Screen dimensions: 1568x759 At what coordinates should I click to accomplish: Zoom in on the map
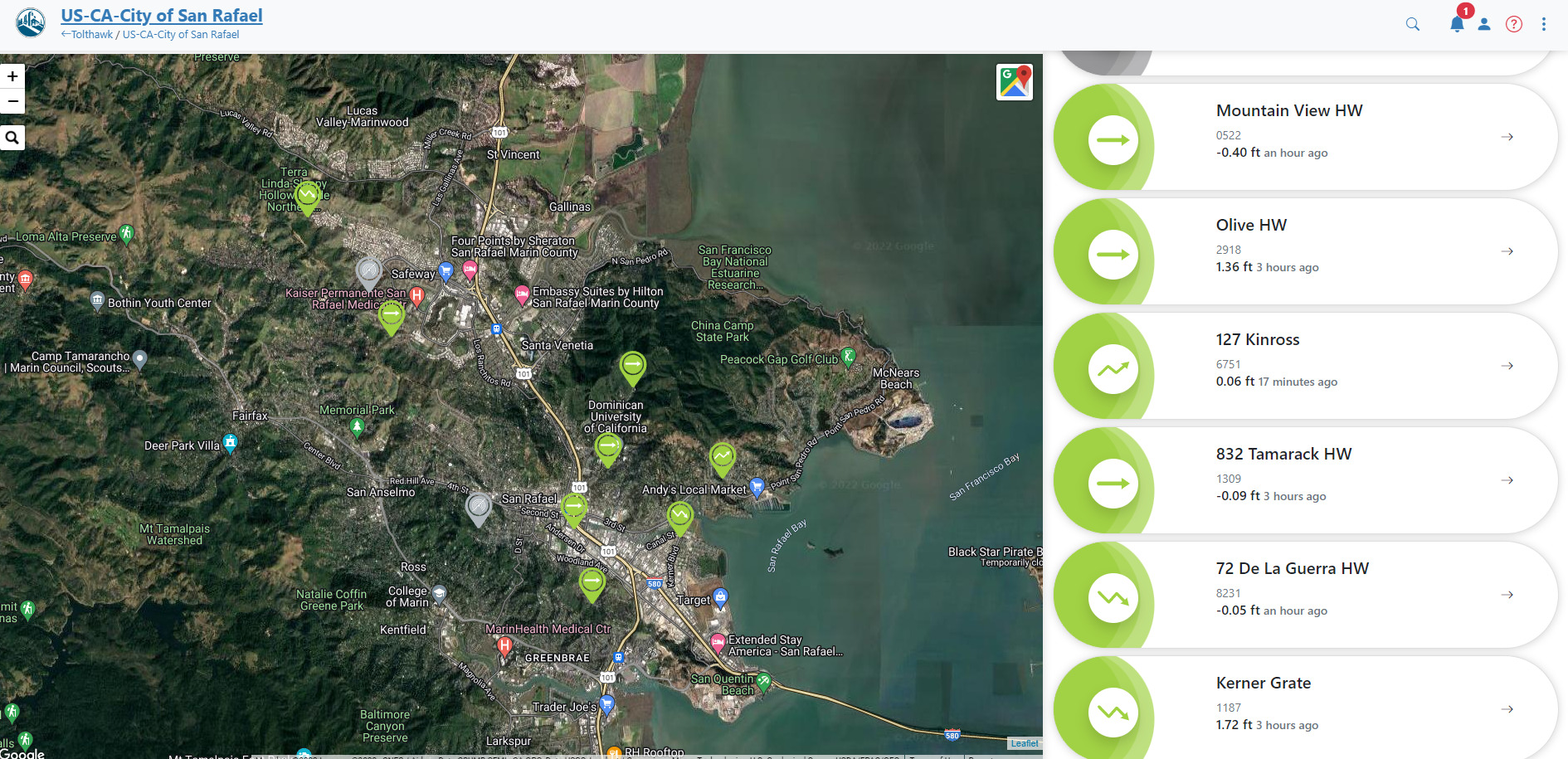(12, 76)
